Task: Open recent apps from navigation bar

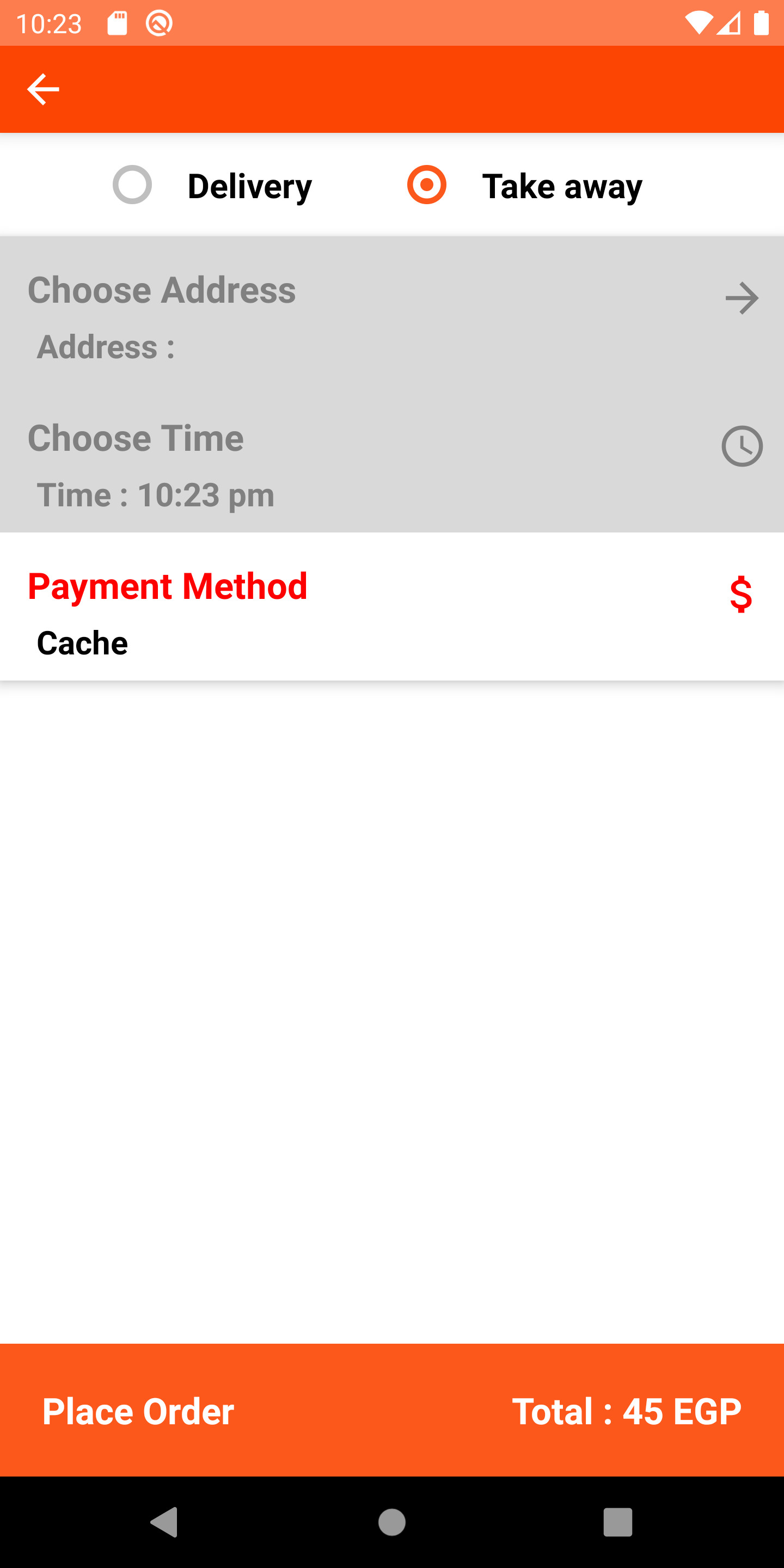Action: (618, 1522)
